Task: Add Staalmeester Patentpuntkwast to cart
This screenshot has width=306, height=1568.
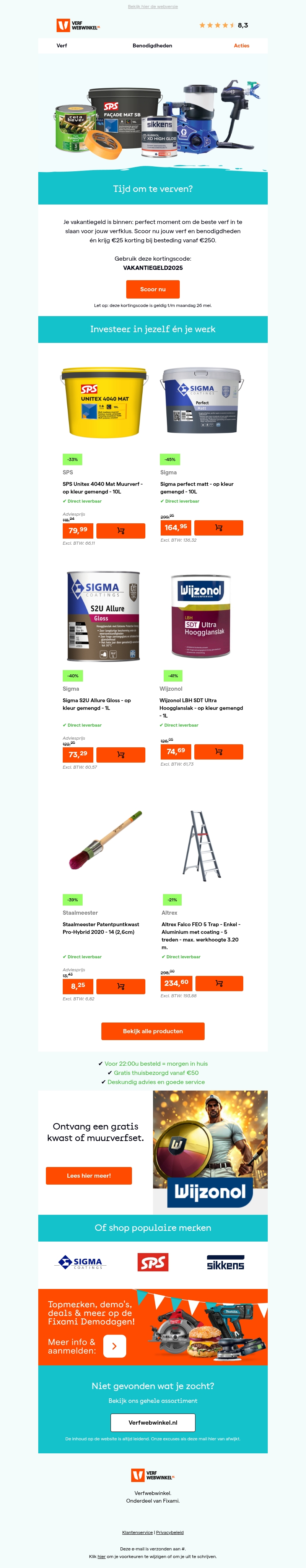Action: [x=121, y=986]
